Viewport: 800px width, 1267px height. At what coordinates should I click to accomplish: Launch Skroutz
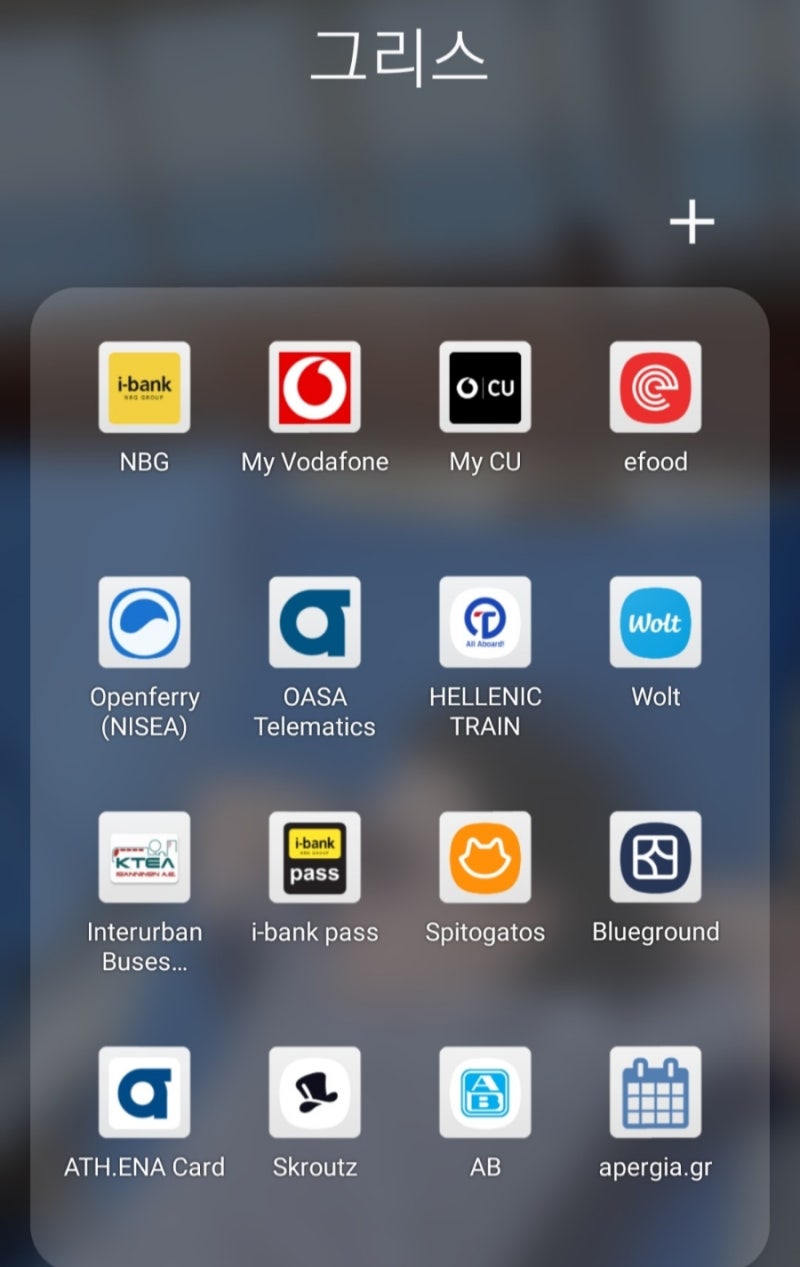coord(315,1092)
